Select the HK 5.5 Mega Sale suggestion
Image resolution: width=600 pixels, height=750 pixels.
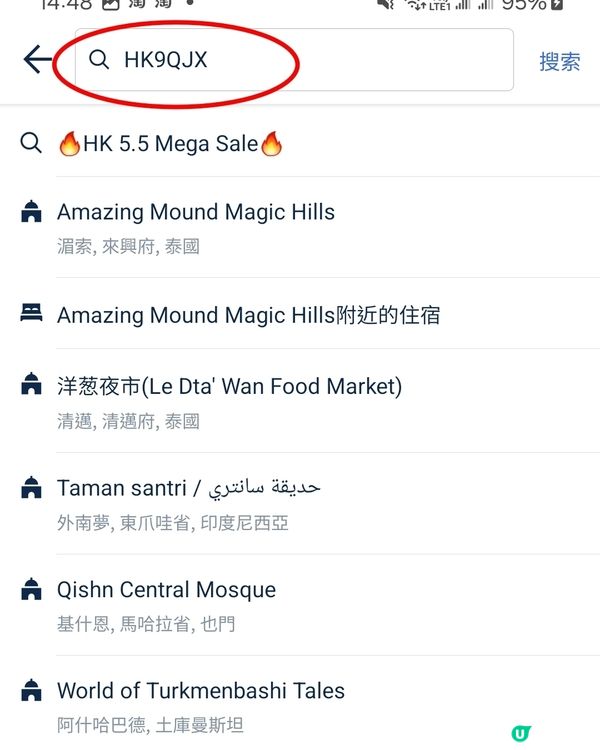(170, 144)
